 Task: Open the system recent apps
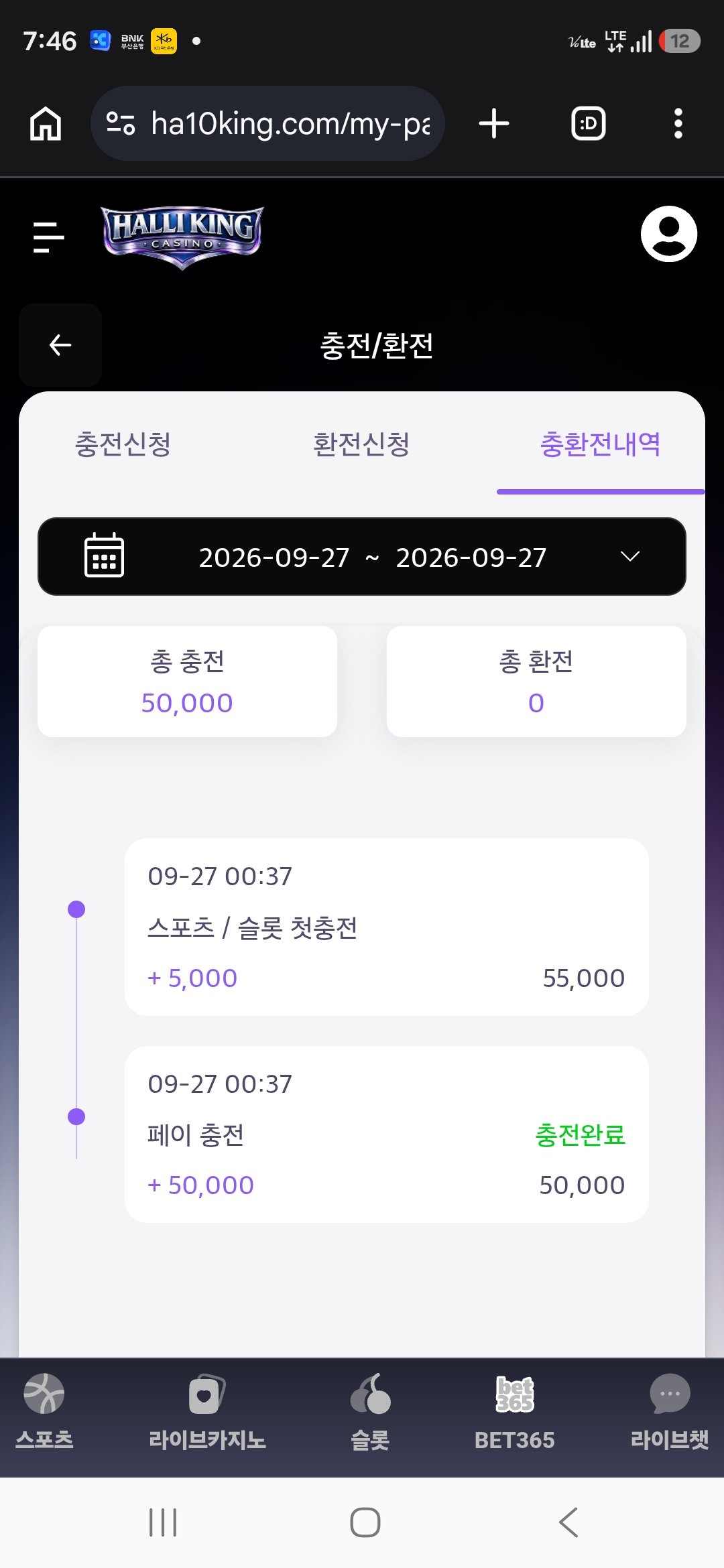point(163,1522)
